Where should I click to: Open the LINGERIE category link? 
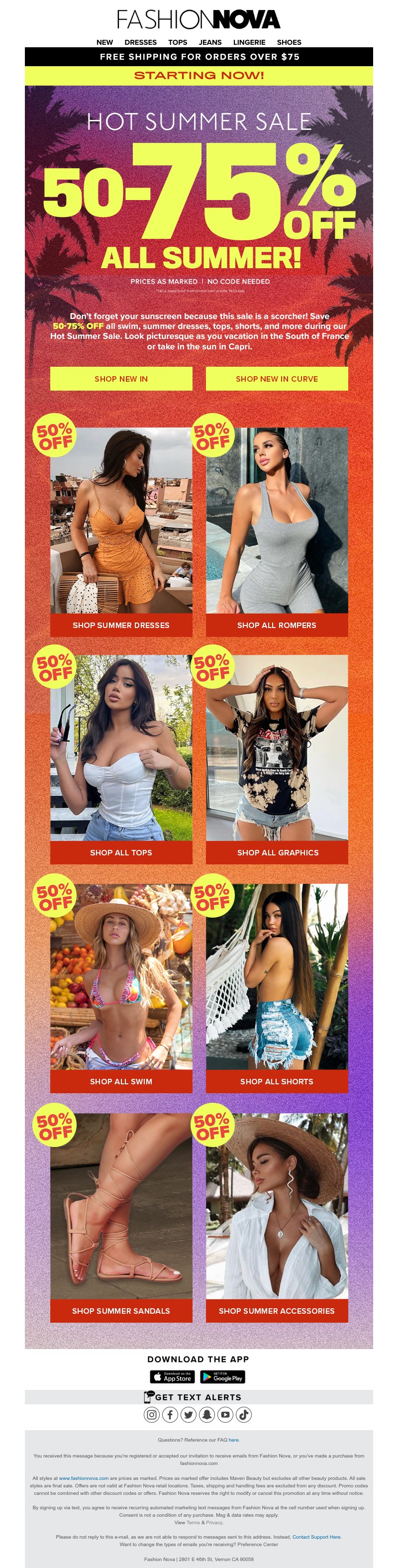point(249,42)
